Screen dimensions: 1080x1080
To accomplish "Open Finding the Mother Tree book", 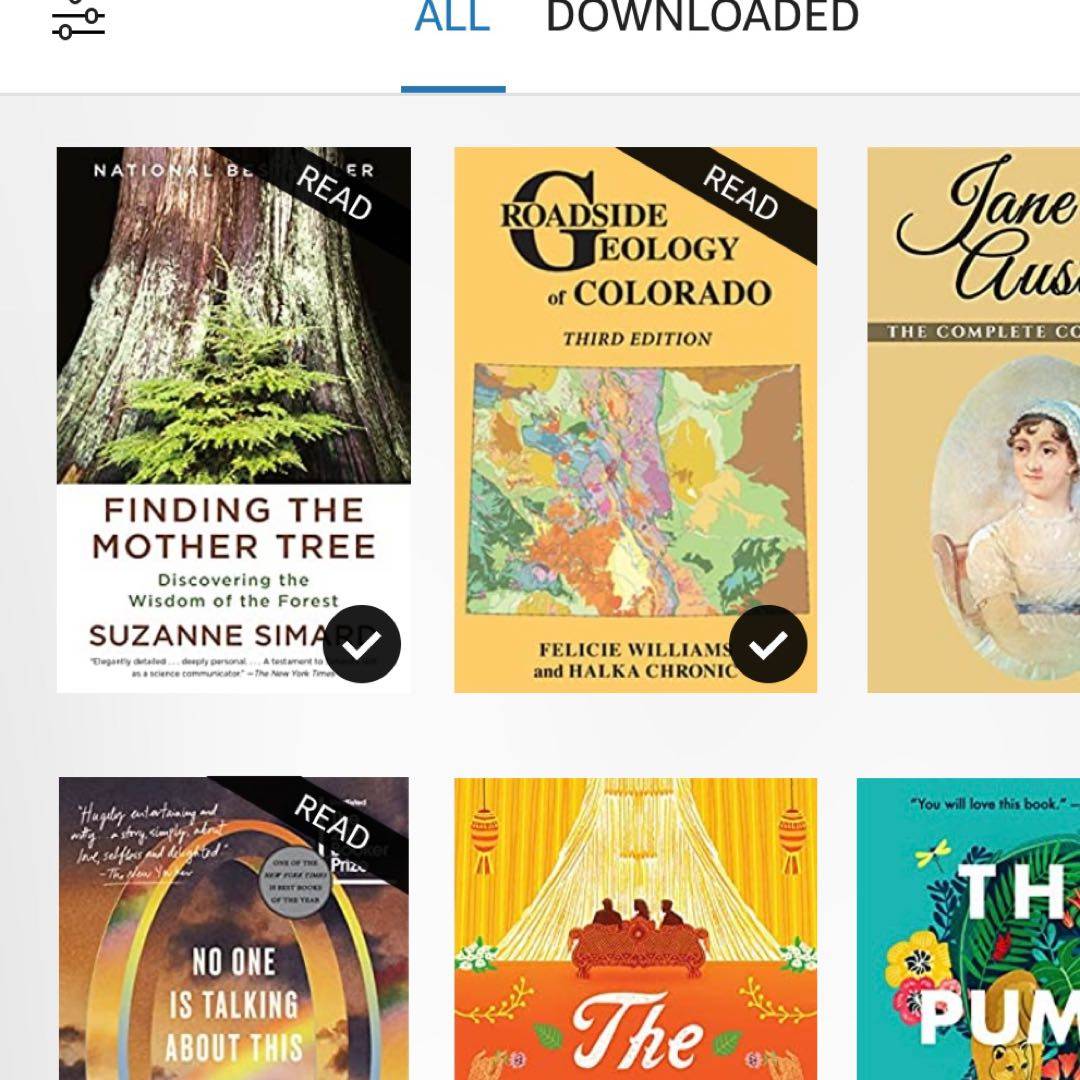I will click(x=233, y=420).
